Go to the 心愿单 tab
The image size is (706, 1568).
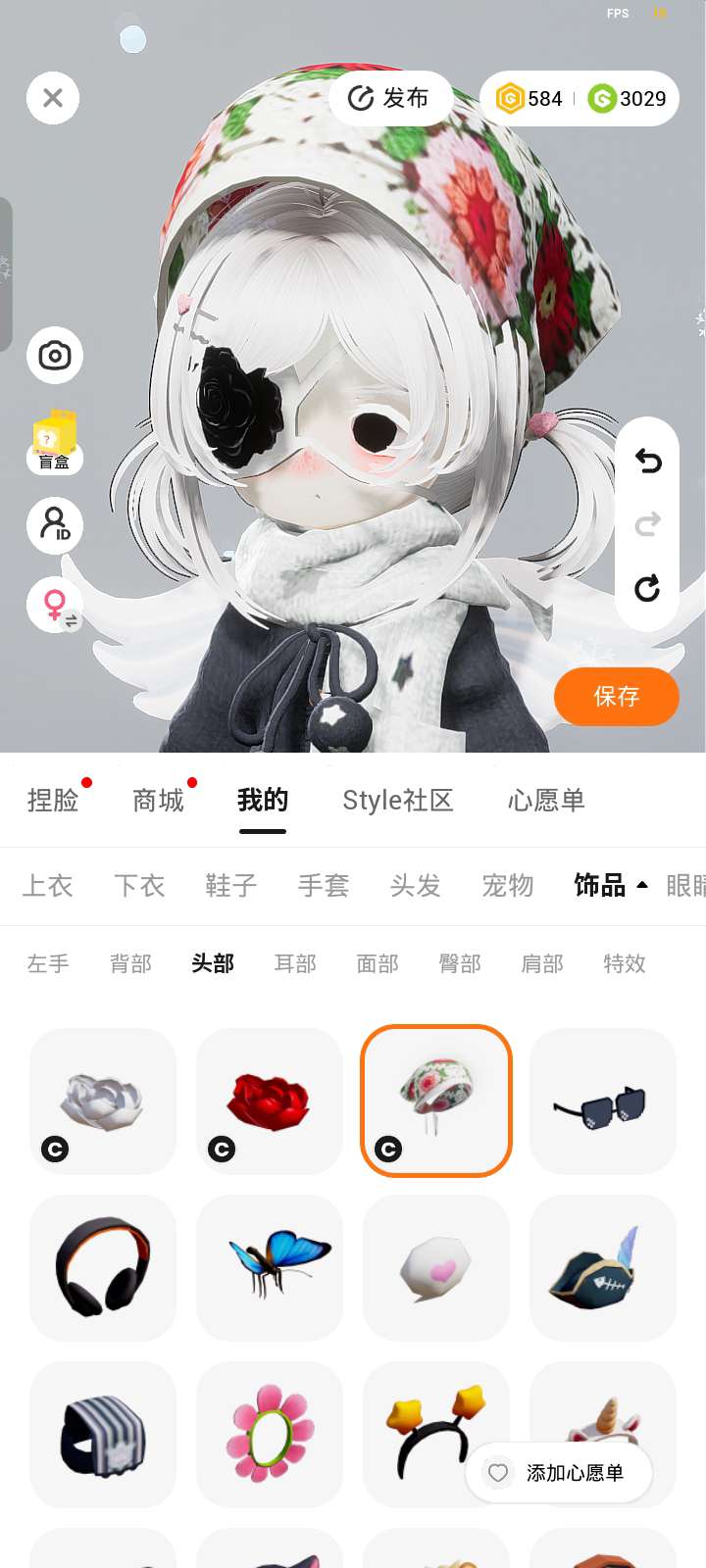click(546, 801)
